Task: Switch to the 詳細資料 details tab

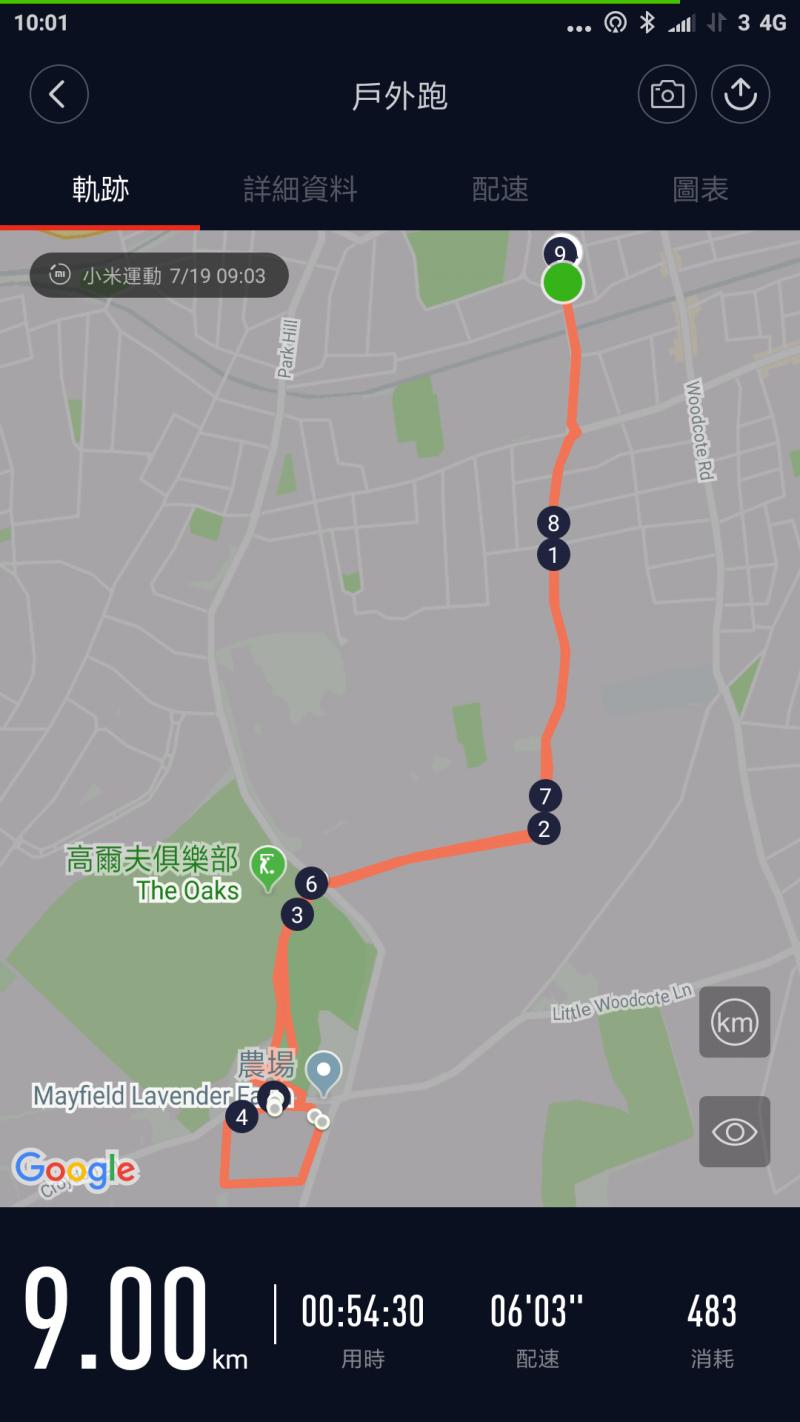Action: 300,189
